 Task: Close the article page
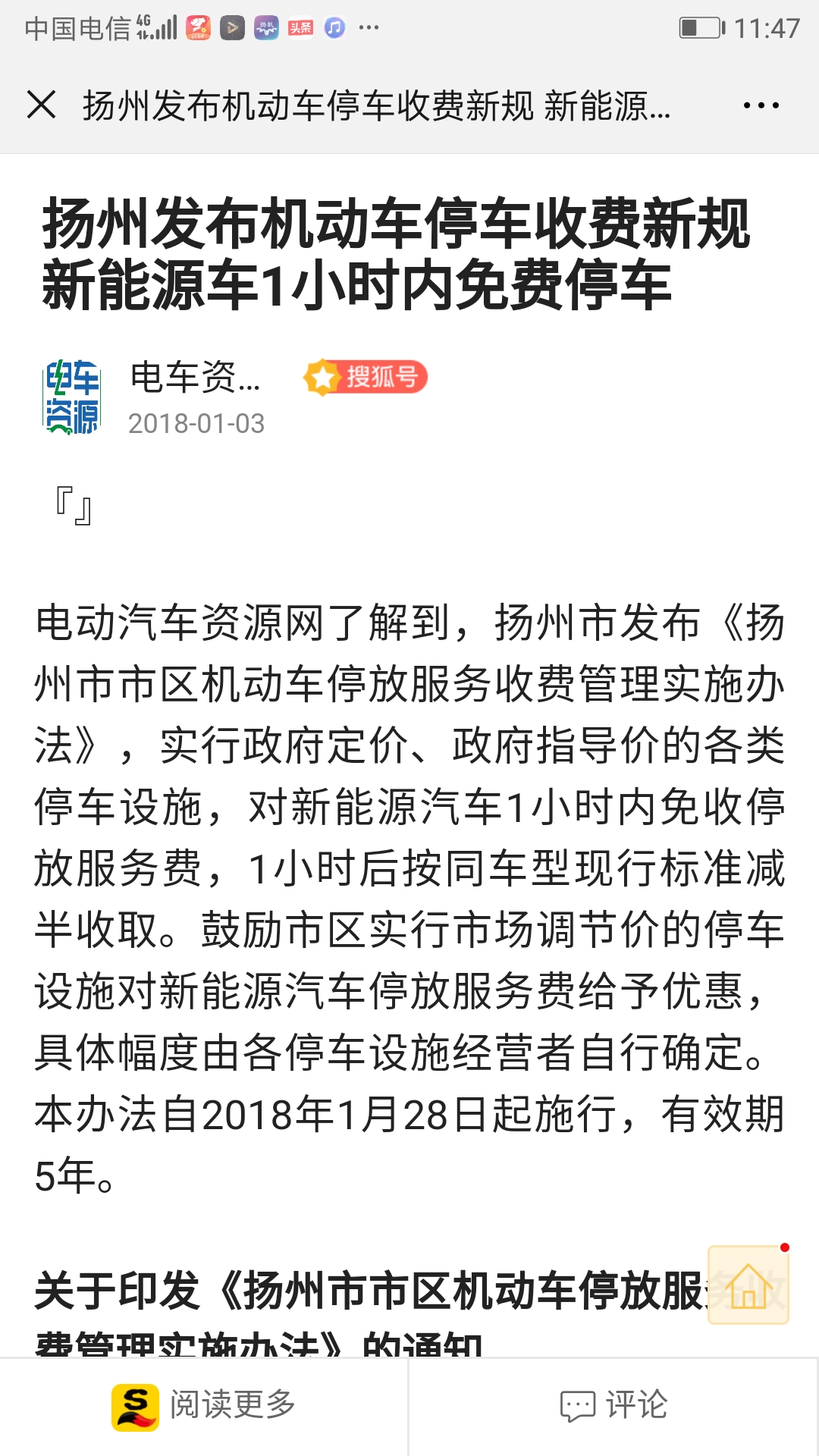[42, 105]
